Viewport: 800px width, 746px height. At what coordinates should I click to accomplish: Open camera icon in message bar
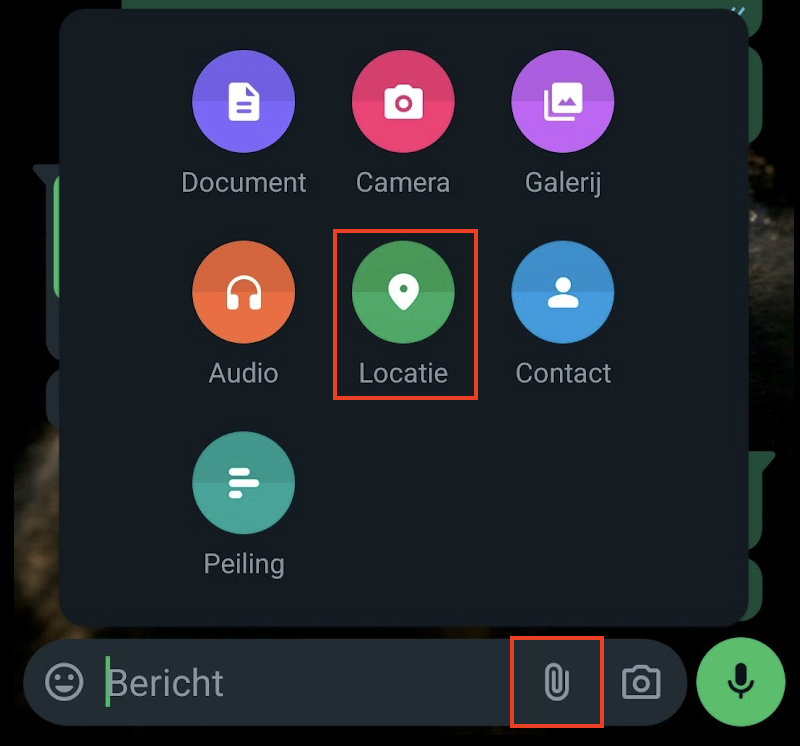[641, 682]
